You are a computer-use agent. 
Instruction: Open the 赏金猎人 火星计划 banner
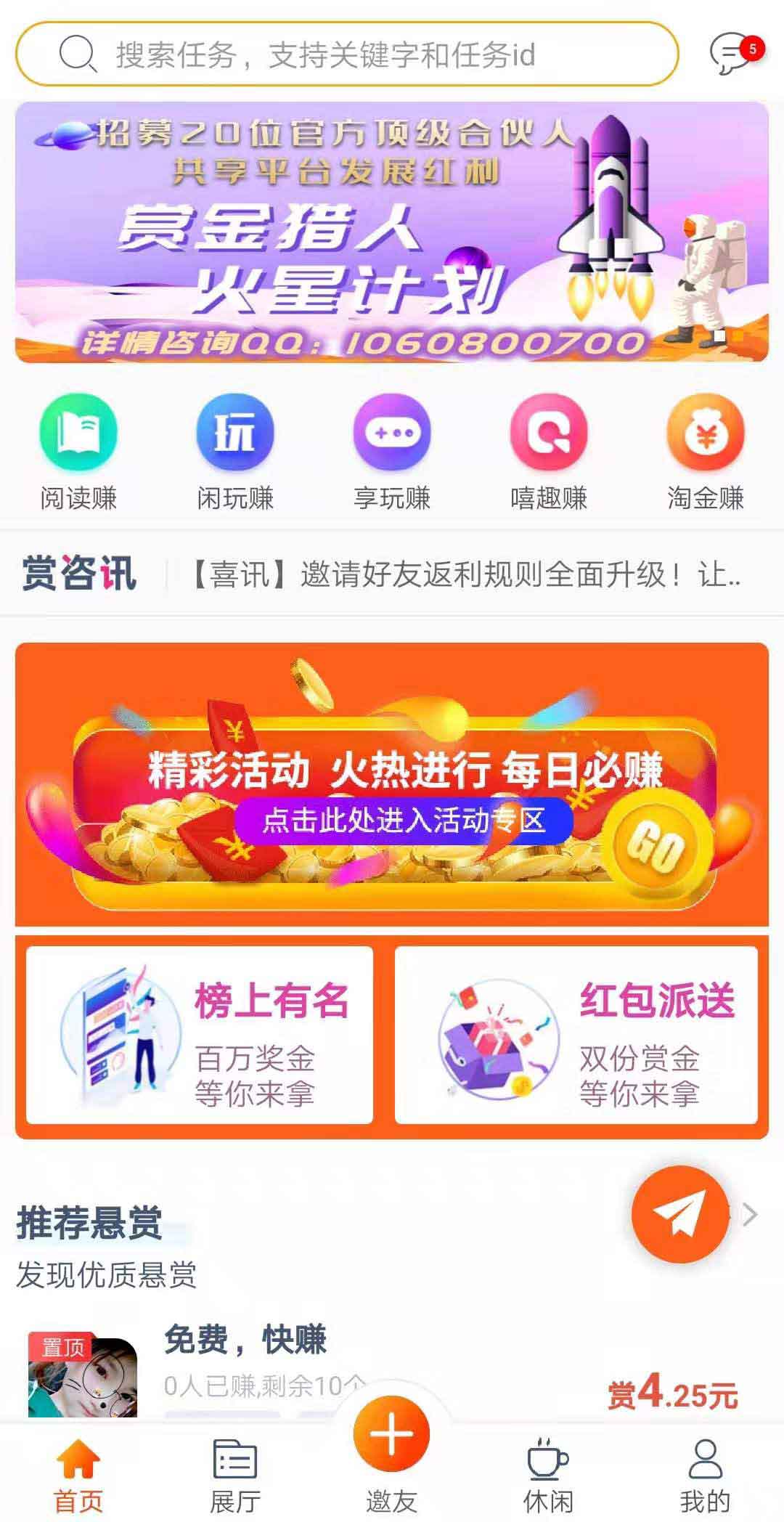pyautogui.click(x=392, y=232)
